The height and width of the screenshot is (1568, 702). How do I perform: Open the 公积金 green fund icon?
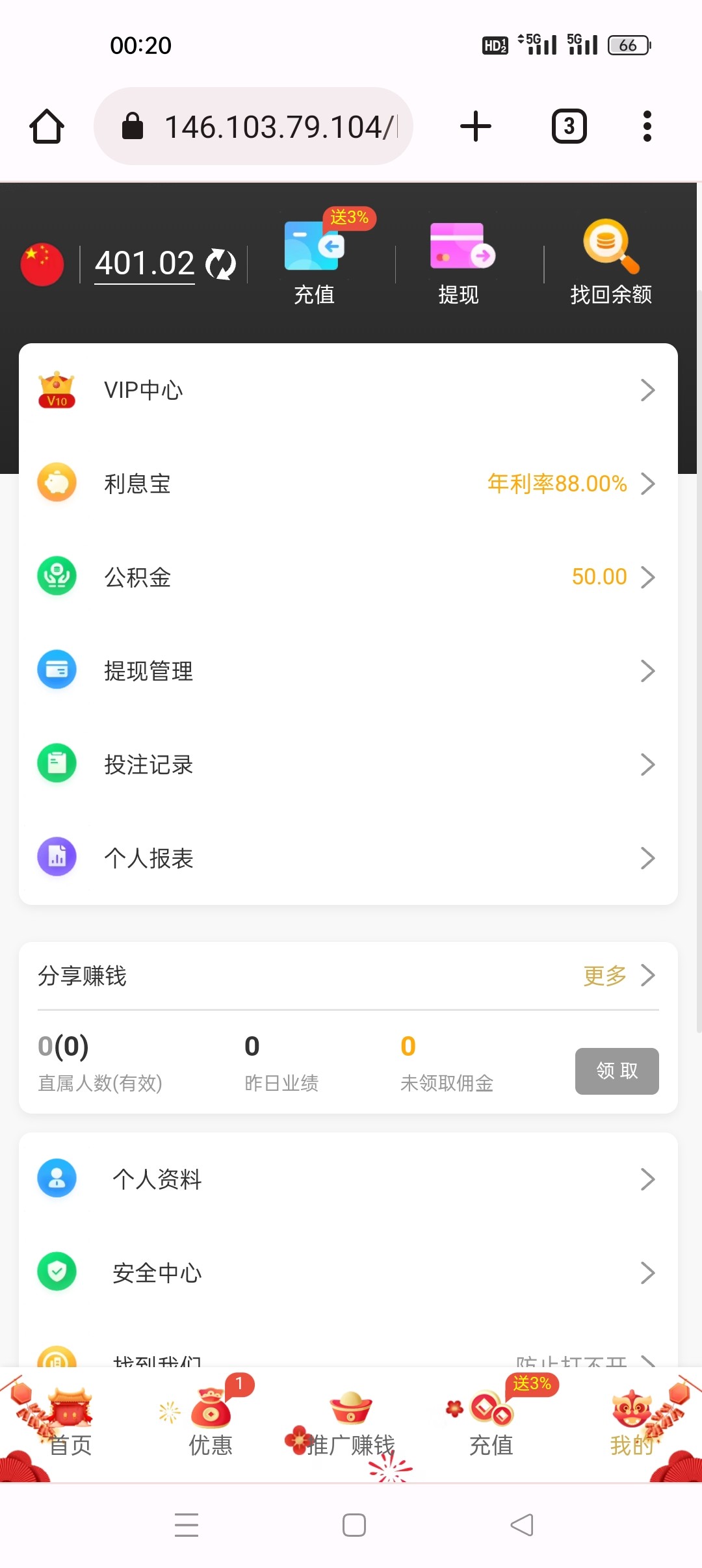tap(57, 576)
